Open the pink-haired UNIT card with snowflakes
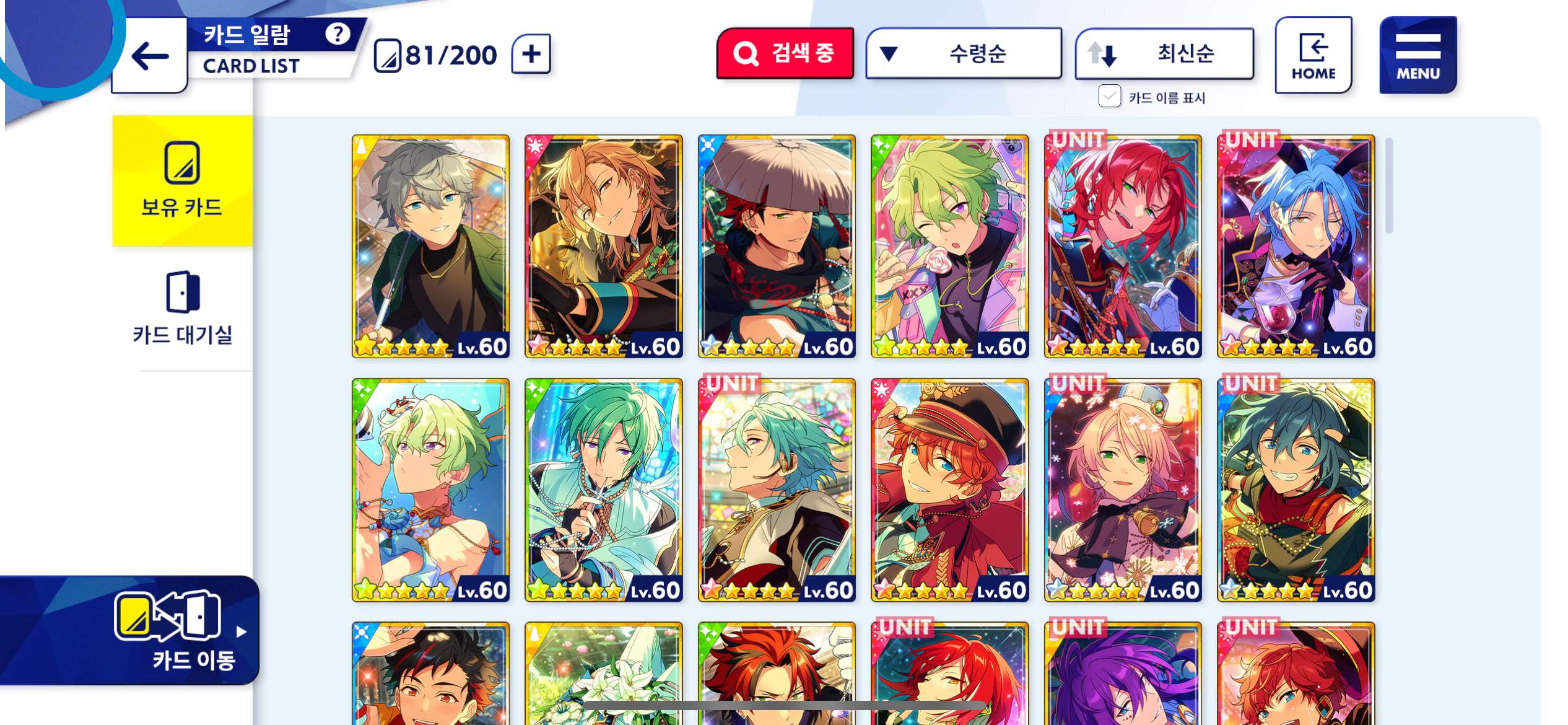 tap(1122, 490)
